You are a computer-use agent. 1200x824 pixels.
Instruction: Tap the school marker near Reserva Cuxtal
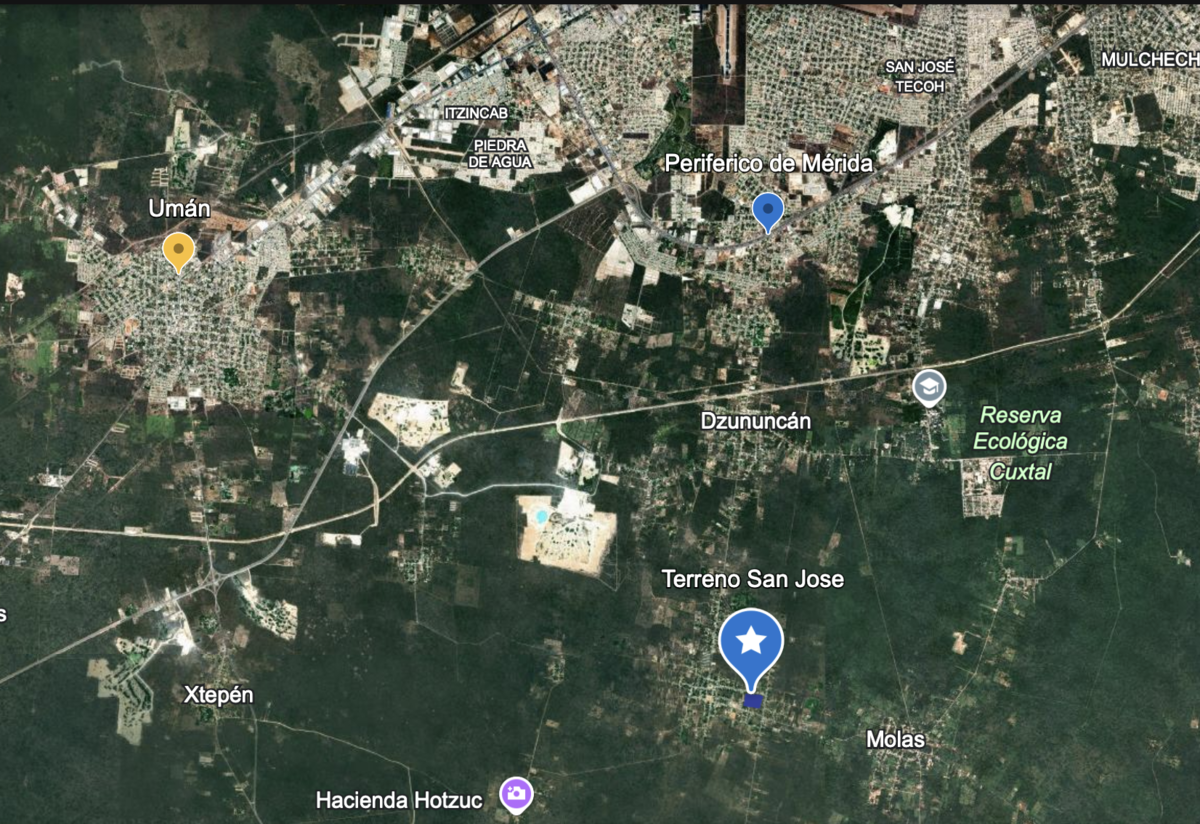[929, 386]
